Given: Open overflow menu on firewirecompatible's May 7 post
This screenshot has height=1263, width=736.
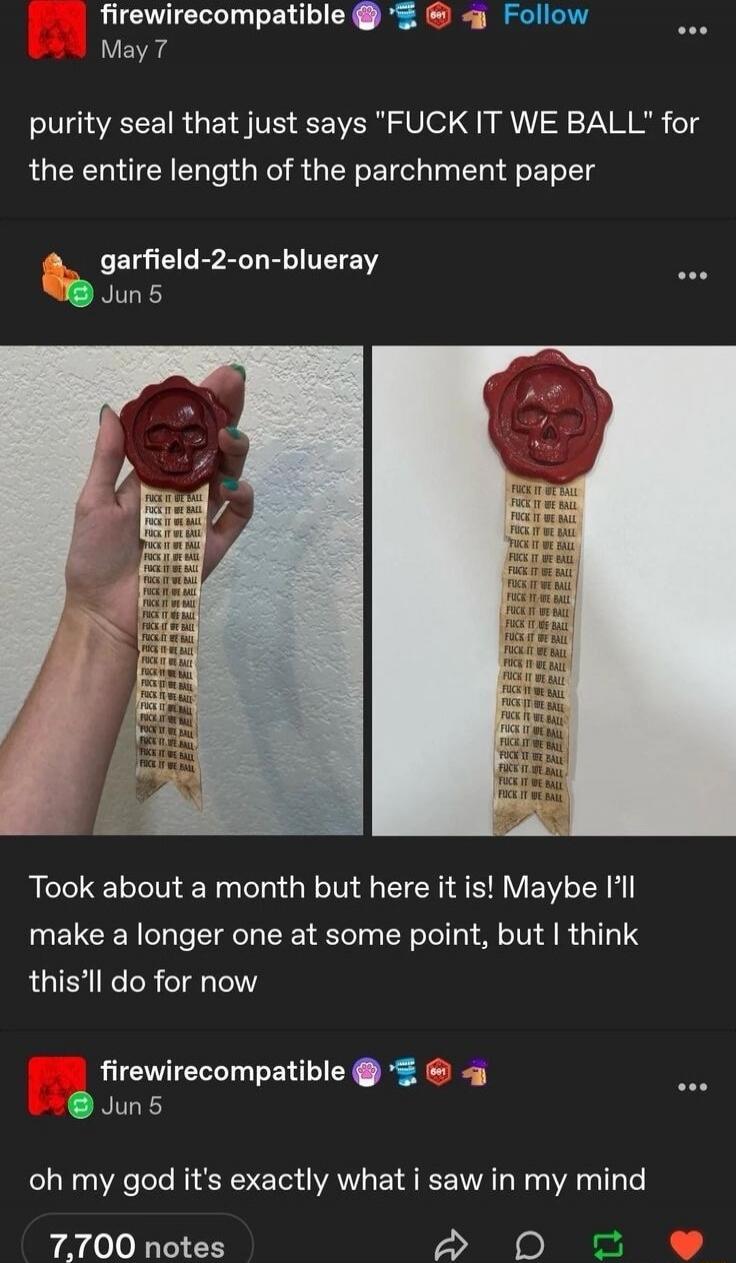Looking at the screenshot, I should (x=691, y=30).
